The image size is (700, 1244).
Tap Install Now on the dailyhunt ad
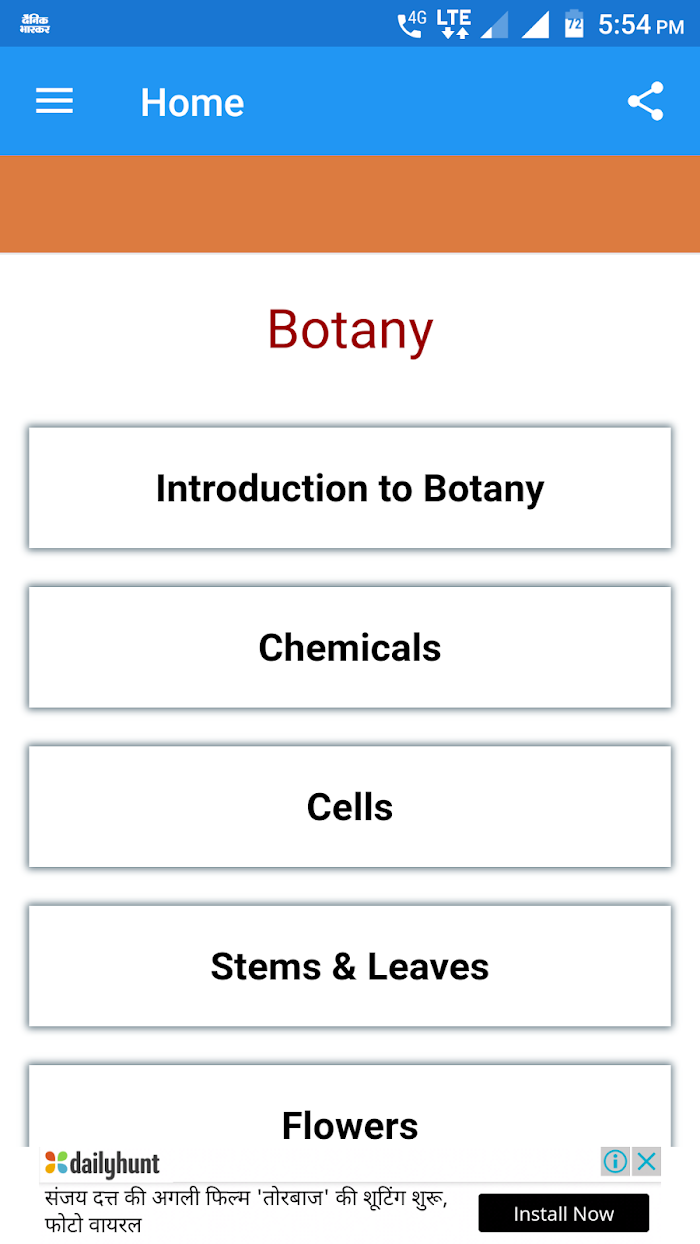coord(563,1214)
